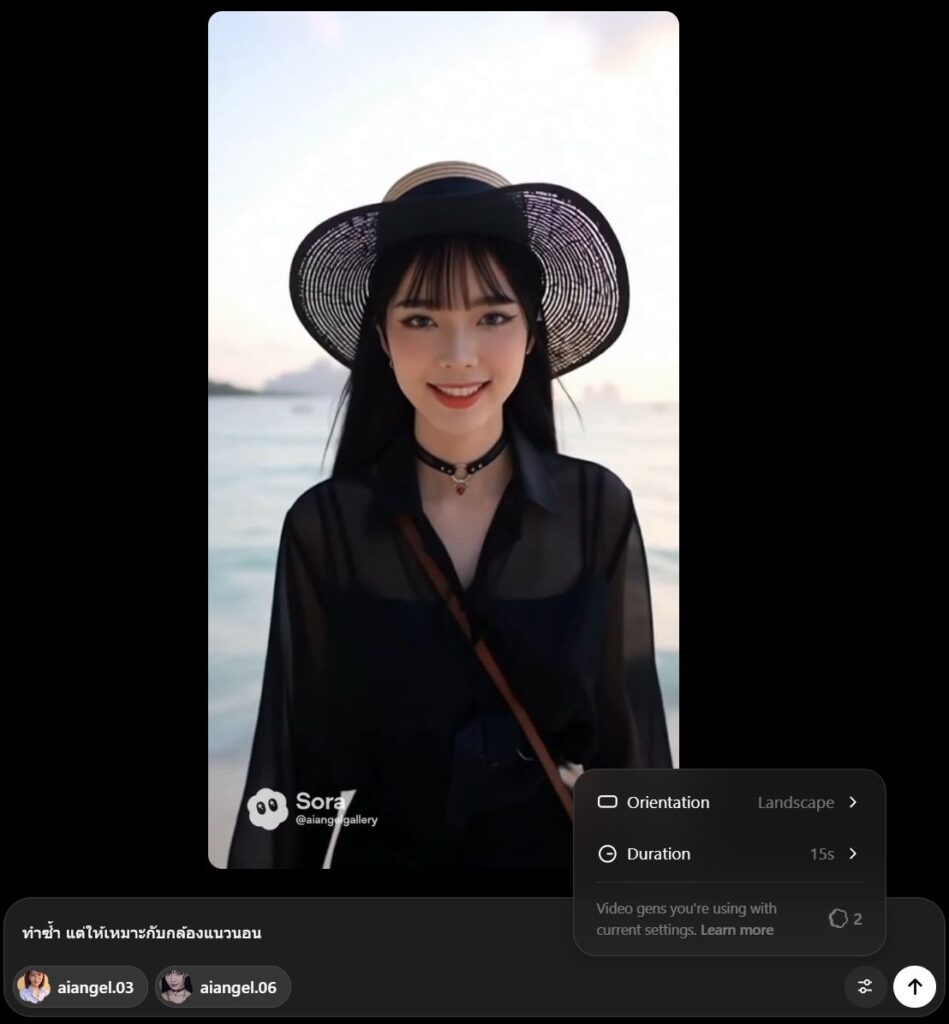Viewport: 949px width, 1024px height.
Task: Submit the prompt with the white arrow button
Action: coord(914,986)
